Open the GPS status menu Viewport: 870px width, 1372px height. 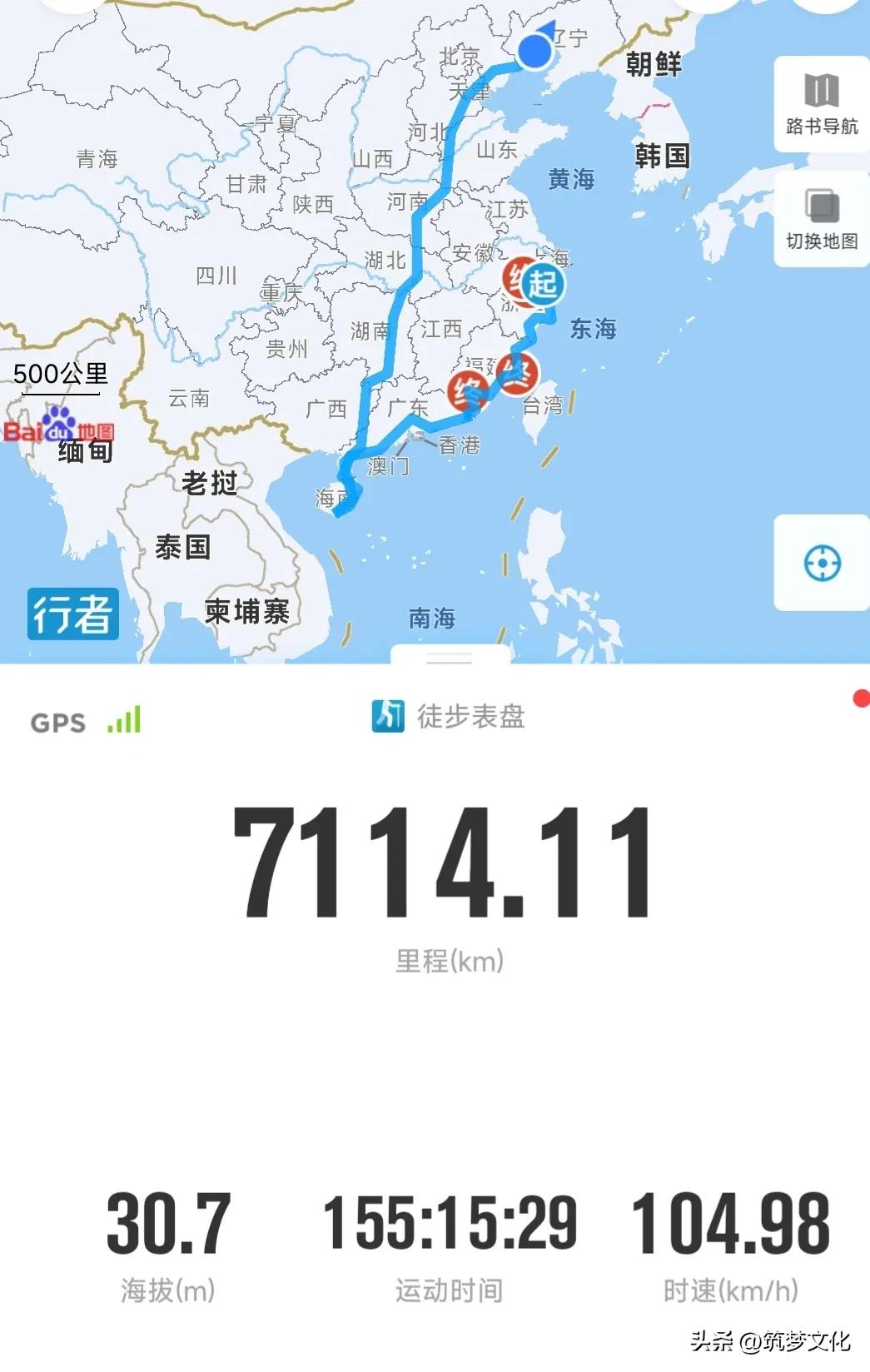click(x=58, y=721)
